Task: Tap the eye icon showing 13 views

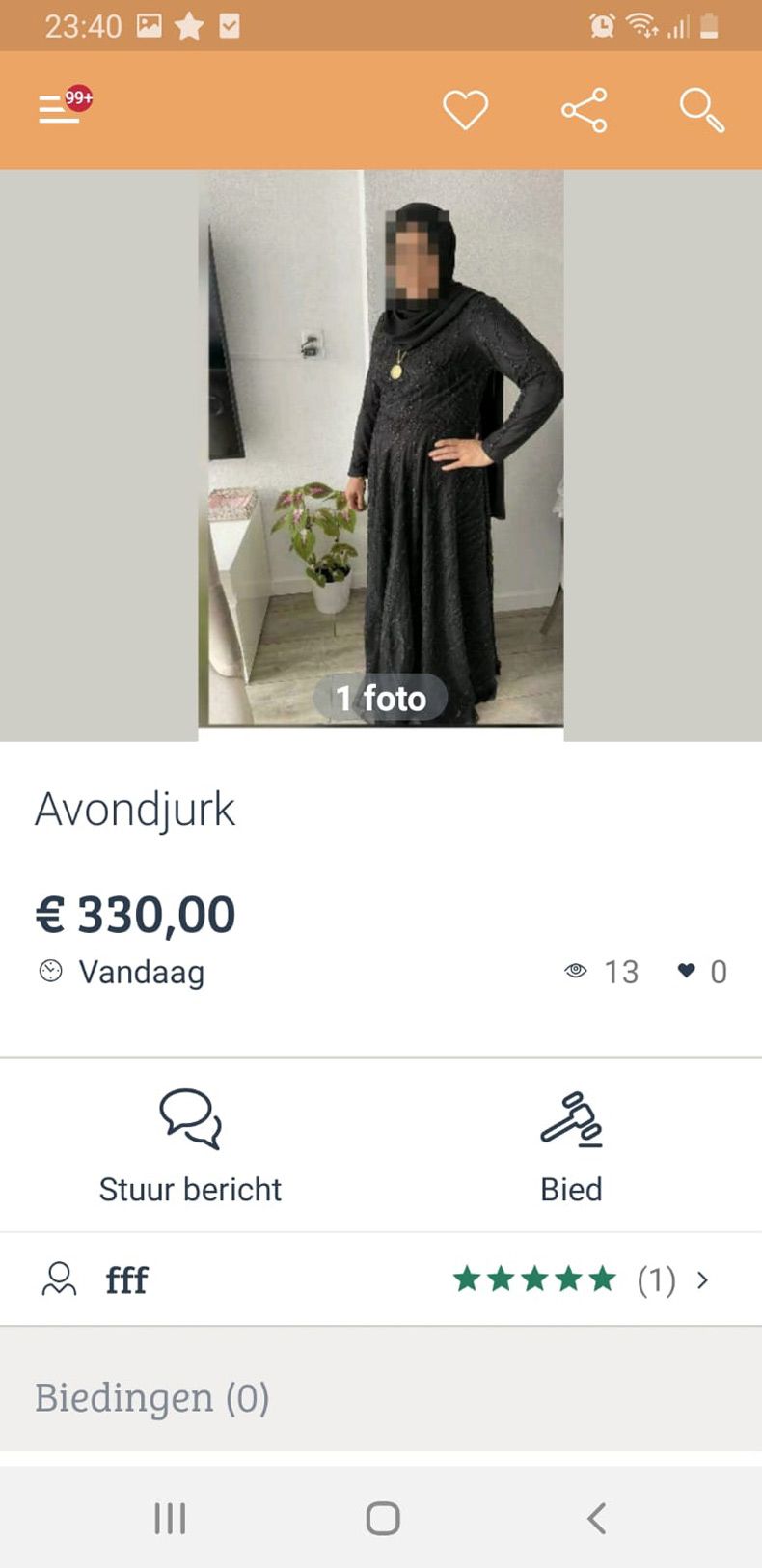Action: click(x=576, y=972)
